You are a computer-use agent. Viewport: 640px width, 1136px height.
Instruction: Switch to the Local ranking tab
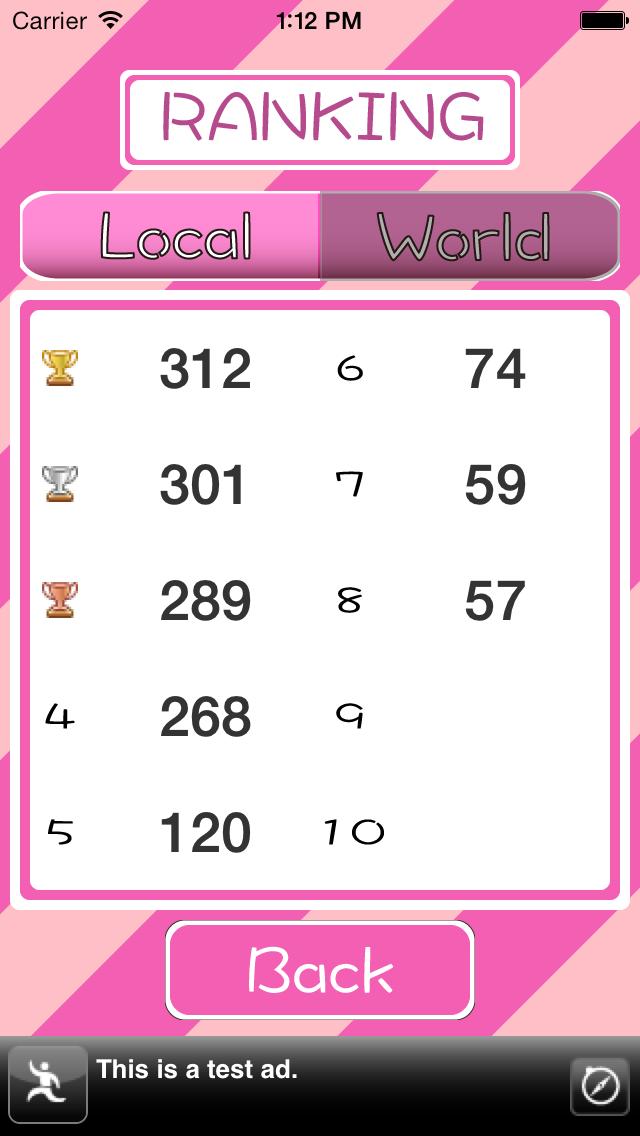coord(171,236)
